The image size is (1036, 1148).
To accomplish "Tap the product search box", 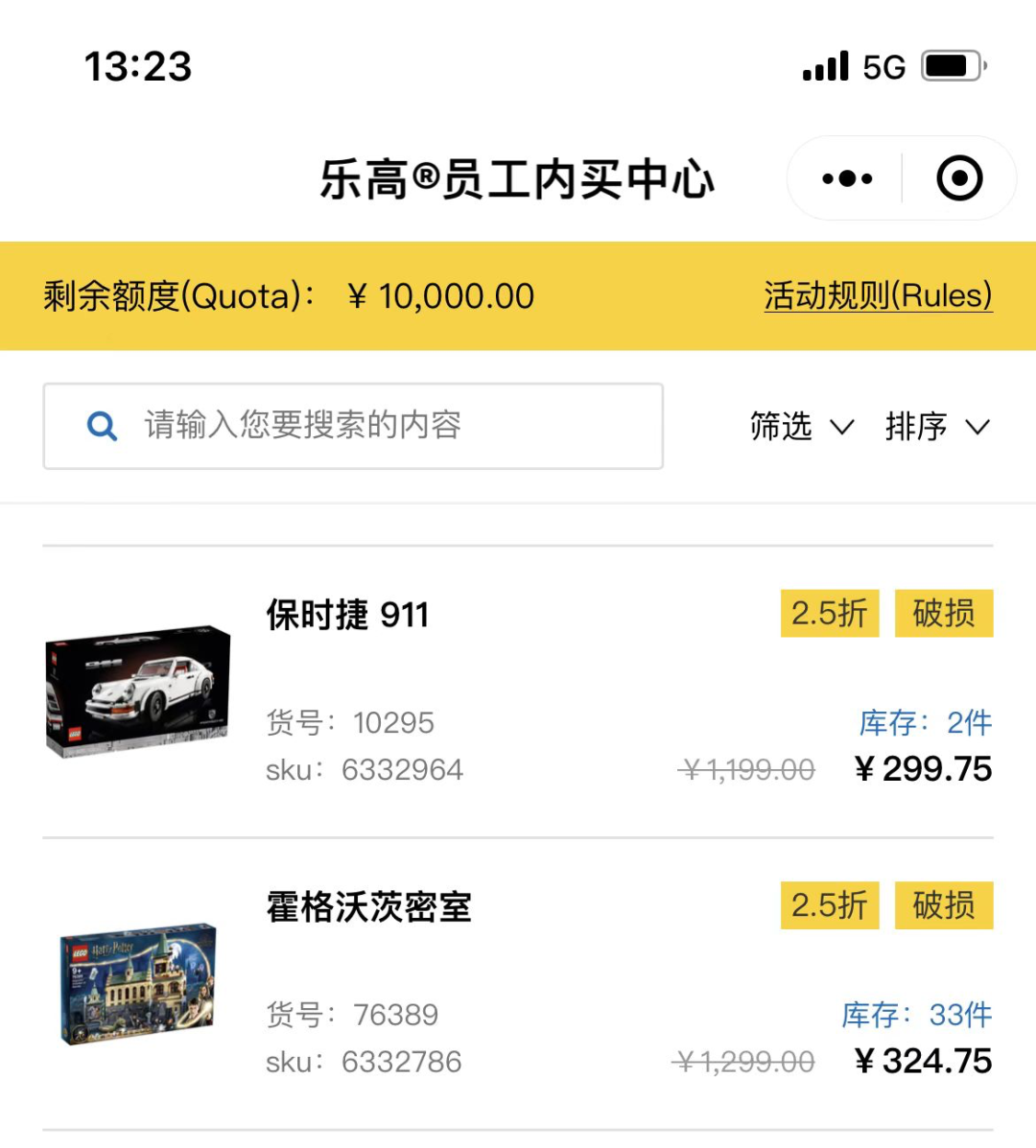I will [x=353, y=426].
